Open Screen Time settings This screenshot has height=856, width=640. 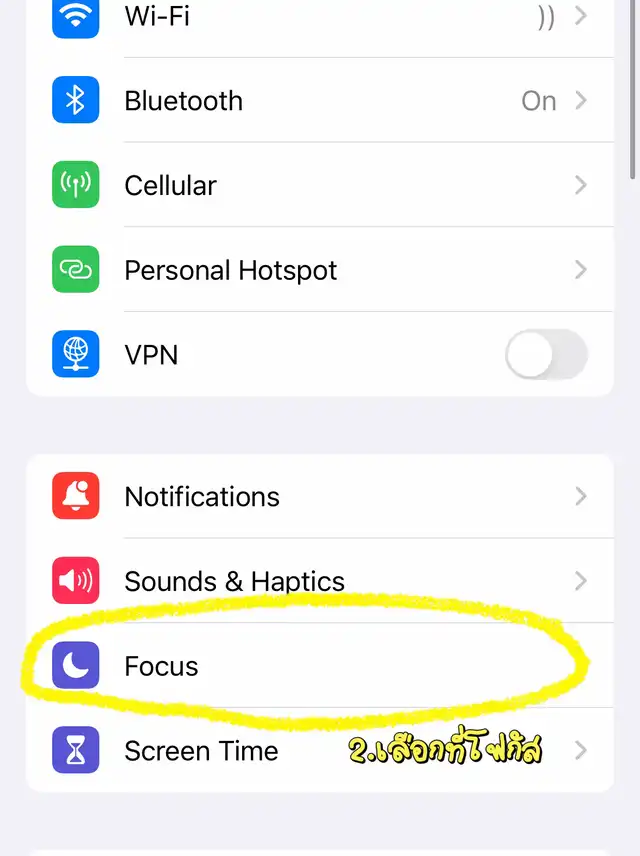pyautogui.click(x=320, y=750)
